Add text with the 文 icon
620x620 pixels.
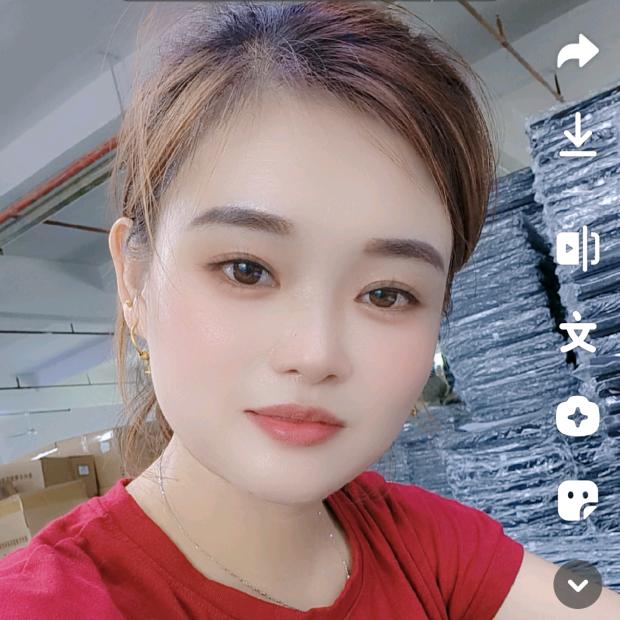pos(578,332)
